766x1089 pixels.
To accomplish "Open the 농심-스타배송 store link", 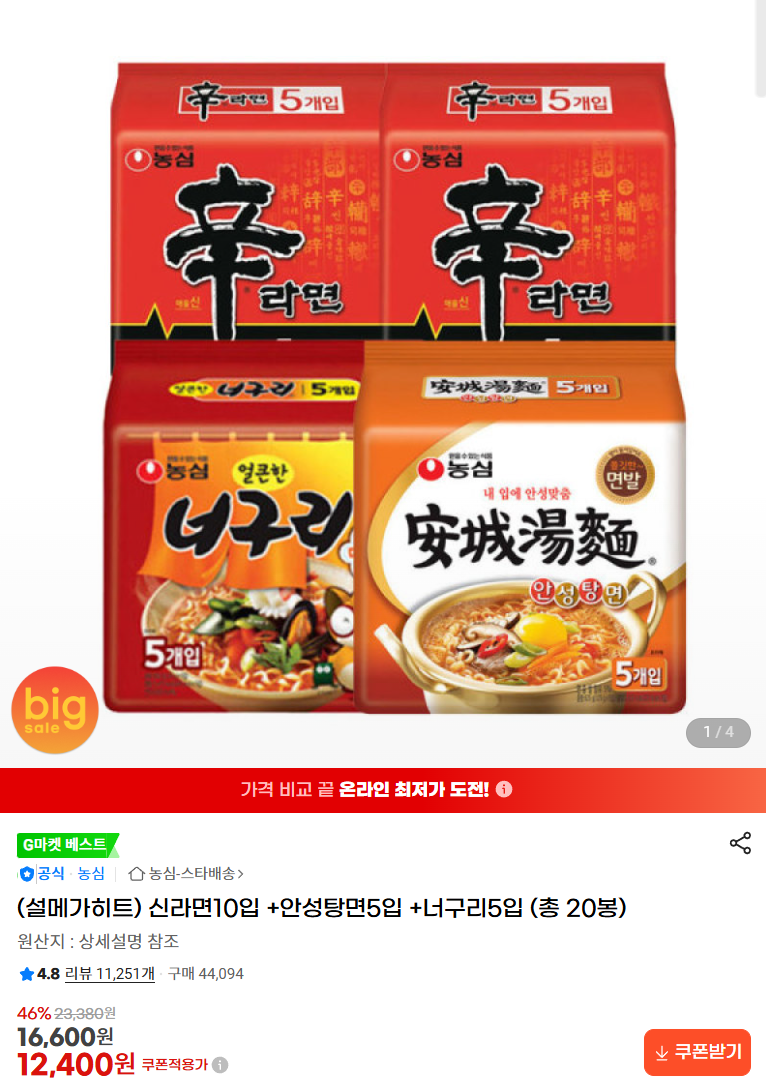I will pos(187,873).
